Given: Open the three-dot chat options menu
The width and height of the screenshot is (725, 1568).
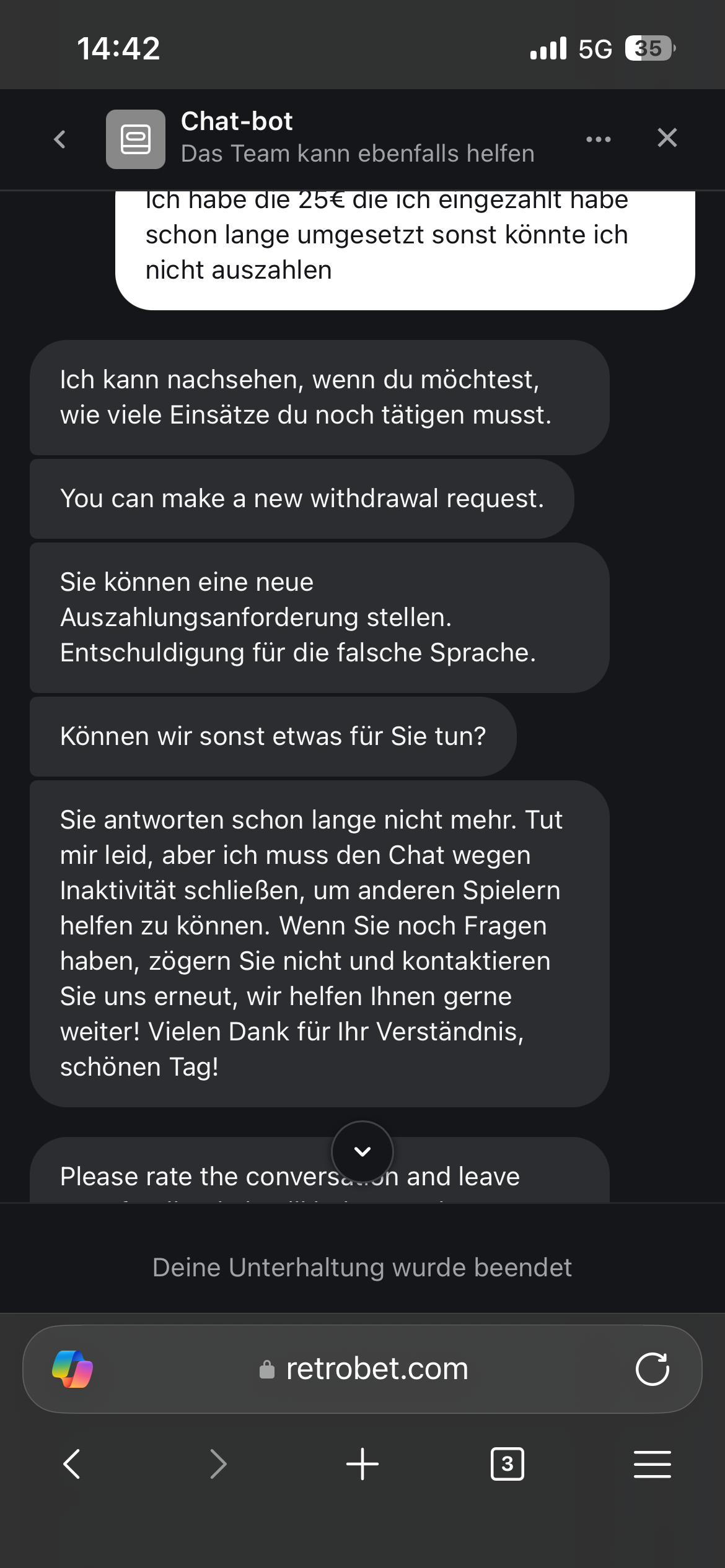Looking at the screenshot, I should point(598,139).
